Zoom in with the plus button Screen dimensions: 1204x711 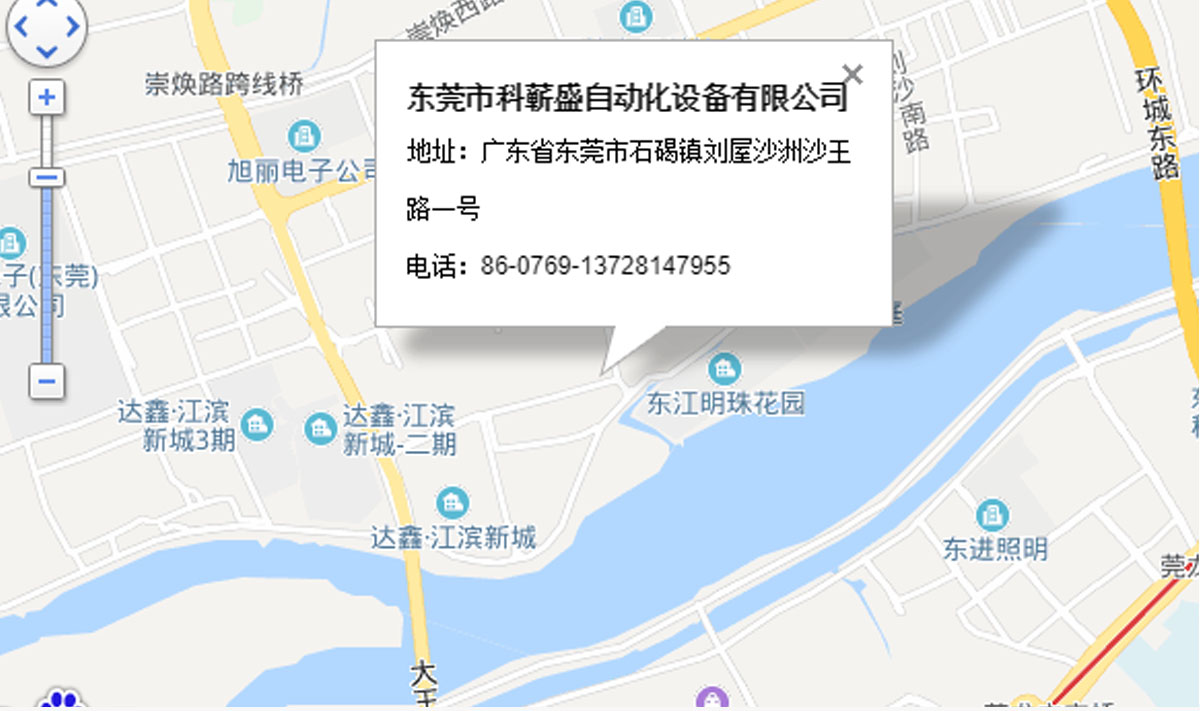pos(47,98)
